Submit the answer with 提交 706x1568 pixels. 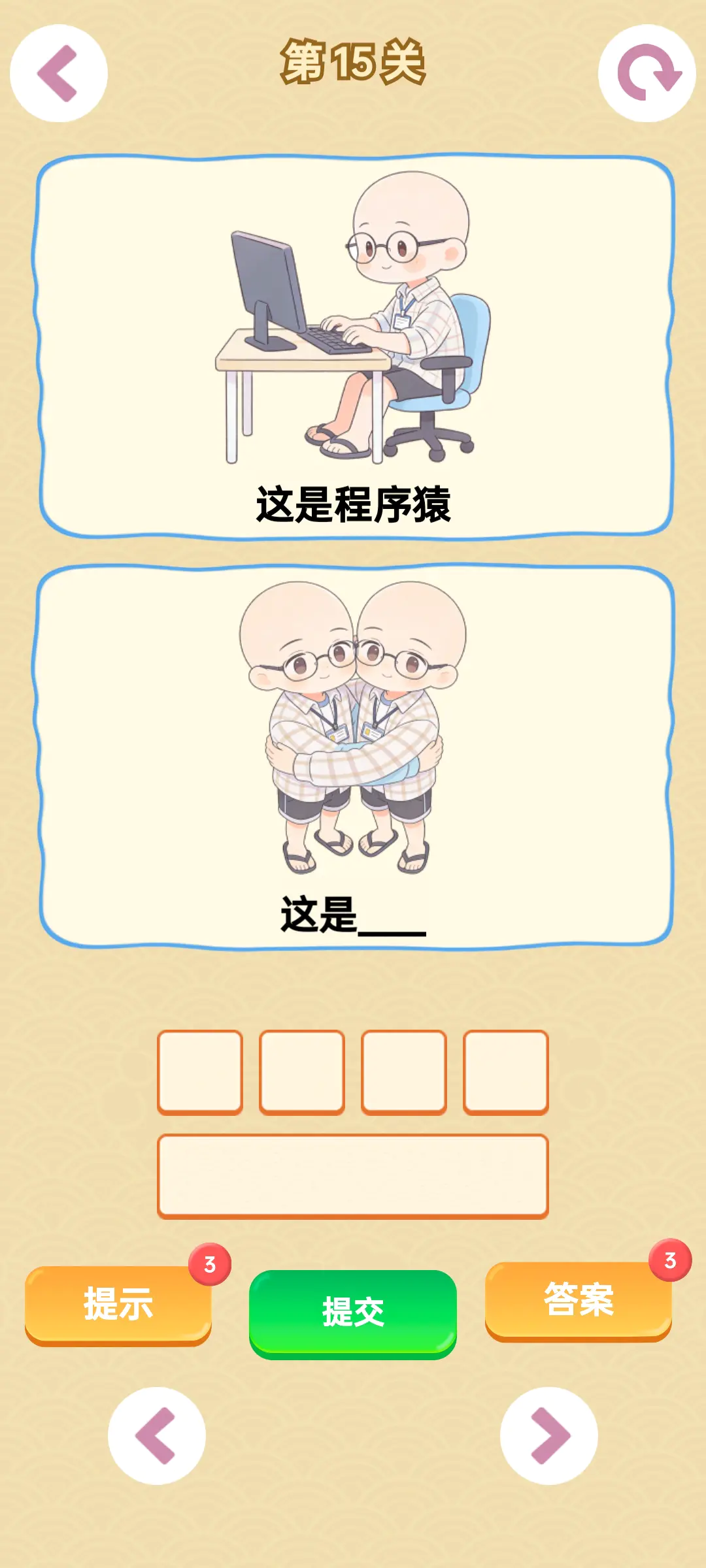click(x=353, y=1313)
